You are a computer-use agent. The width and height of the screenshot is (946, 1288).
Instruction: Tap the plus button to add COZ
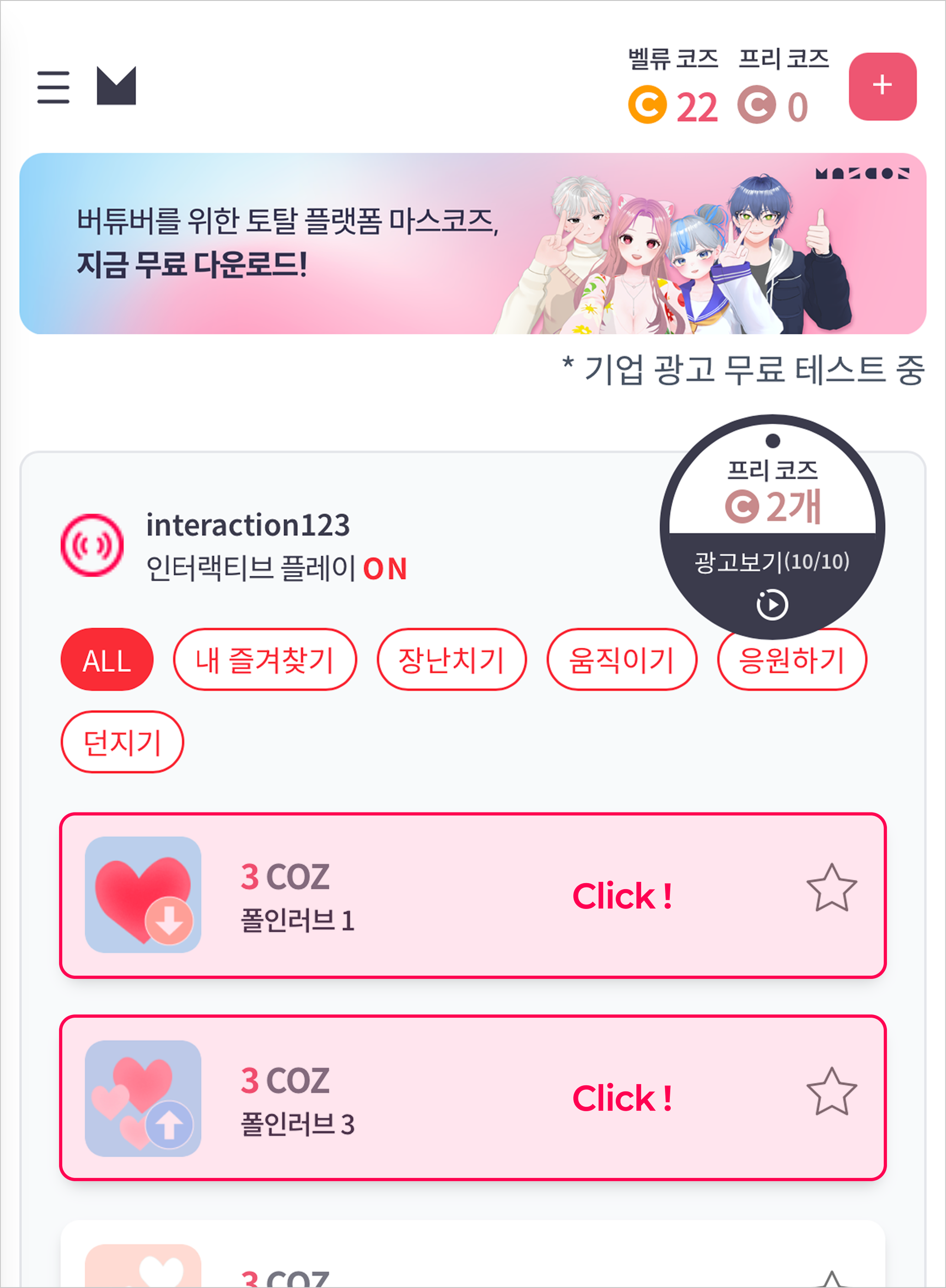click(882, 86)
